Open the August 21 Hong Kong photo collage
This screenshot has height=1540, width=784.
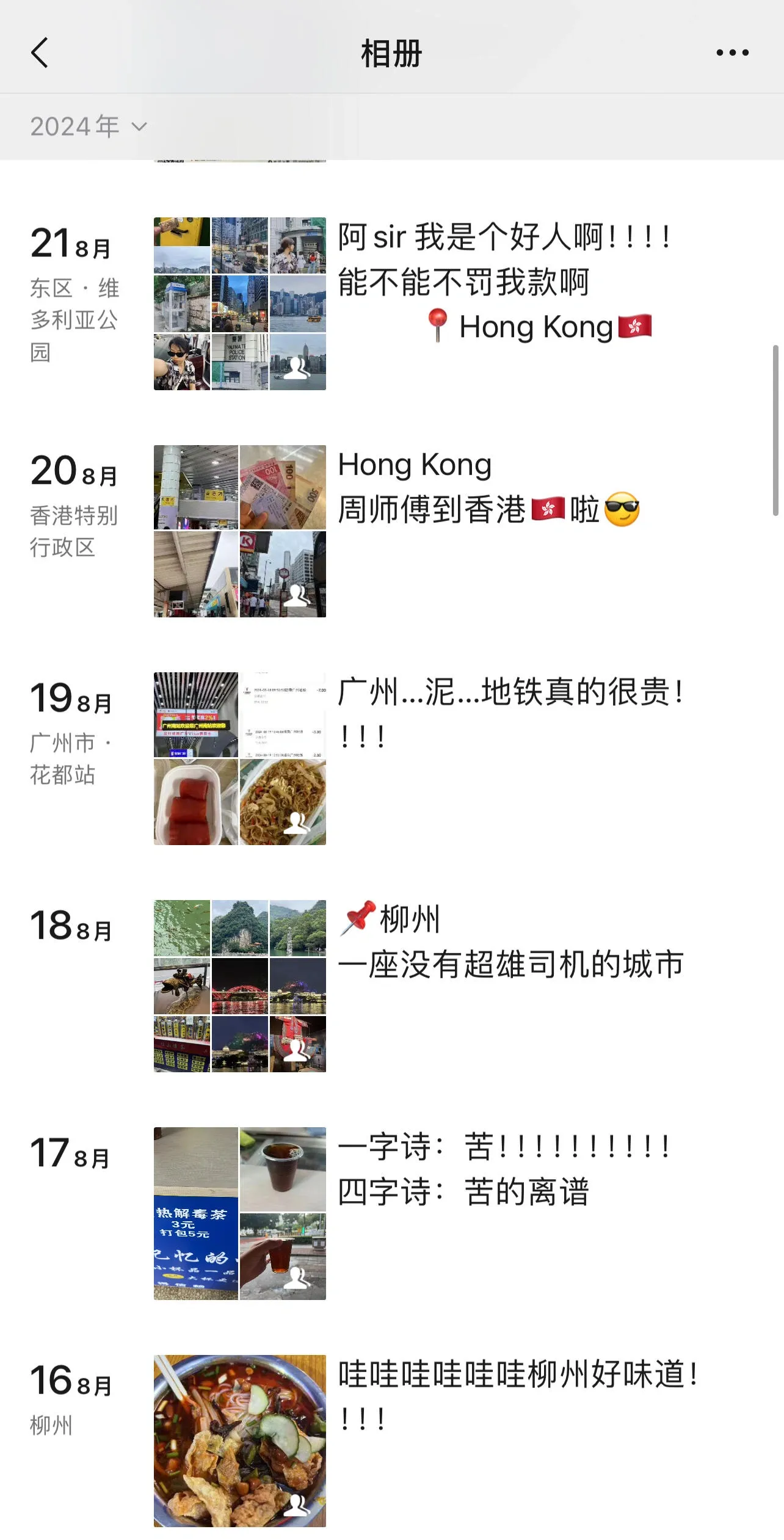coord(240,303)
